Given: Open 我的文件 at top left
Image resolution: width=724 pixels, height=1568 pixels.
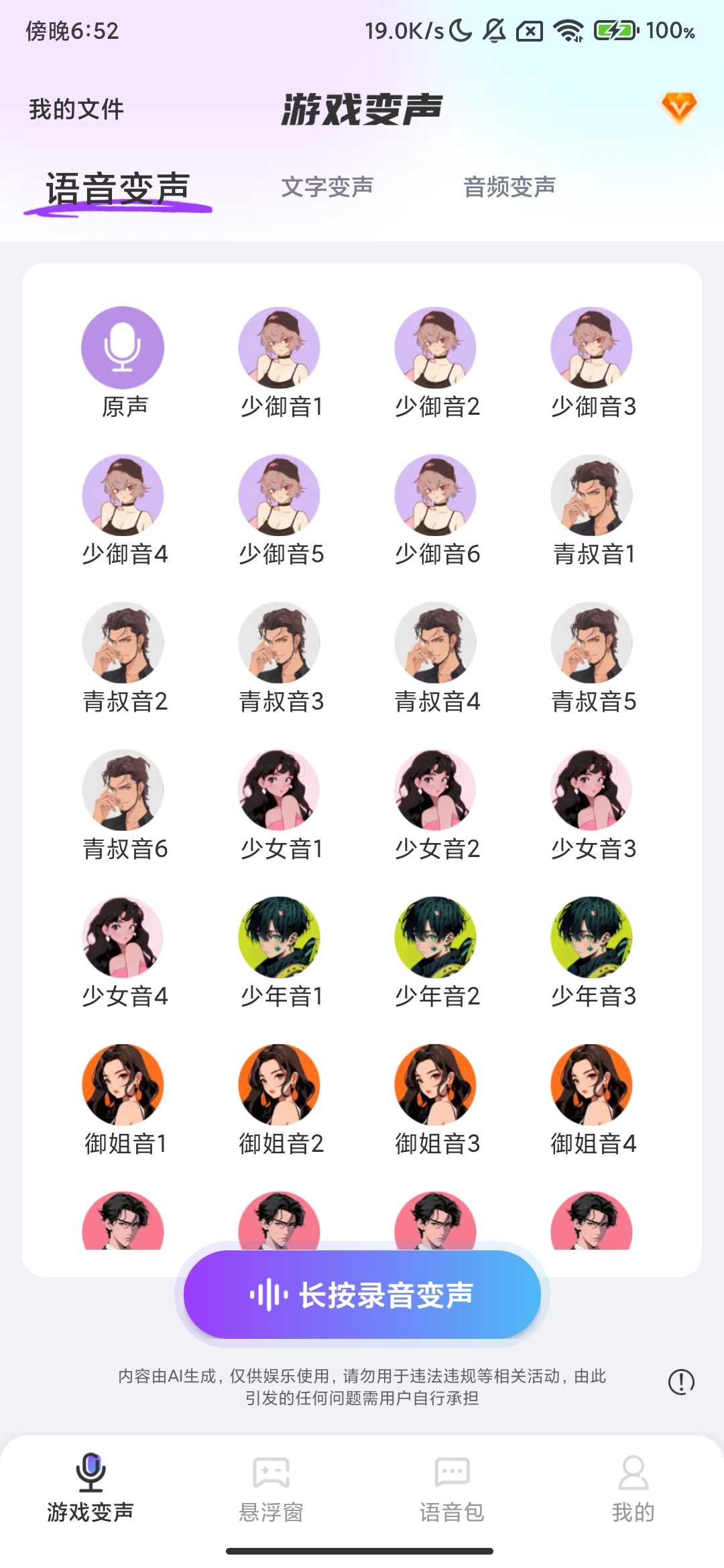Looking at the screenshot, I should [x=75, y=109].
